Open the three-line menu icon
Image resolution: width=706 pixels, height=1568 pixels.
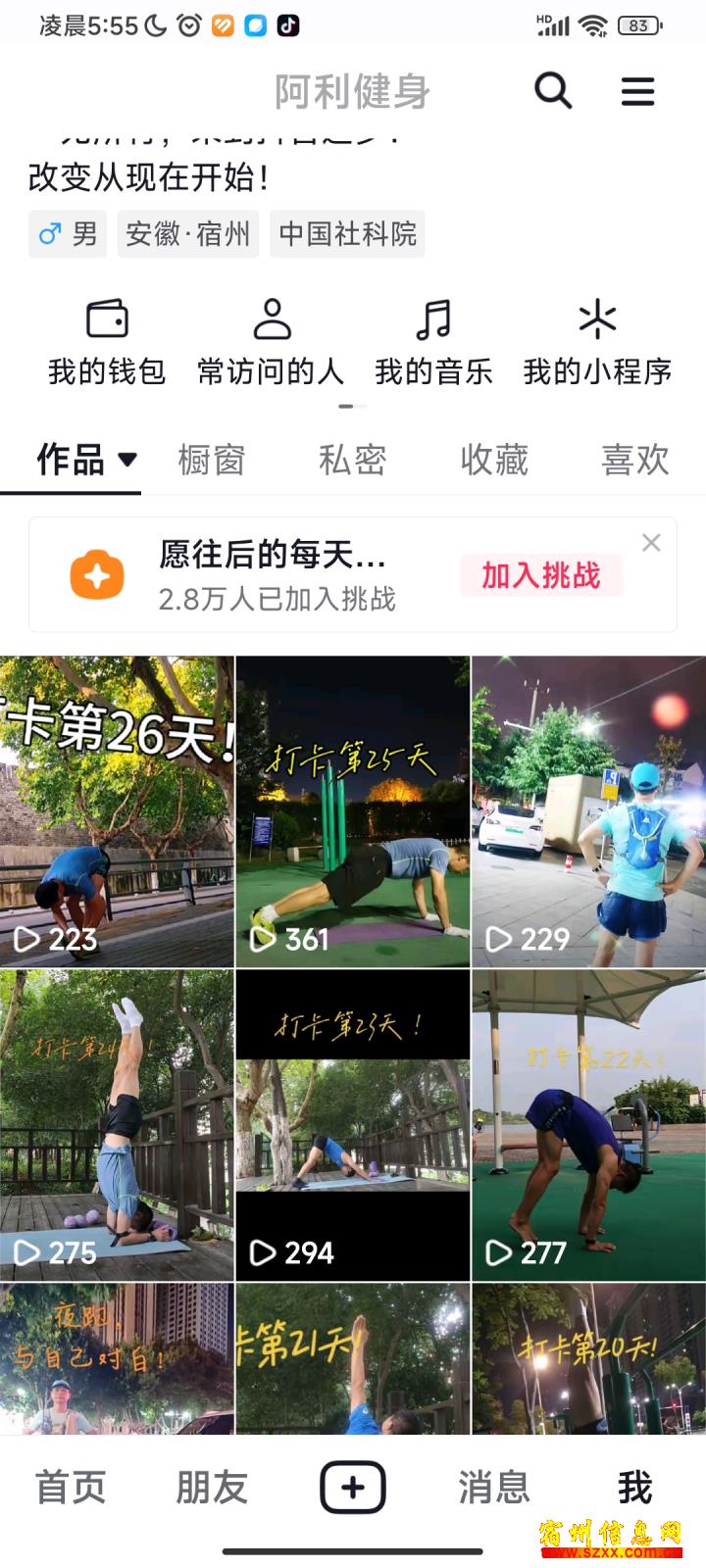click(637, 91)
